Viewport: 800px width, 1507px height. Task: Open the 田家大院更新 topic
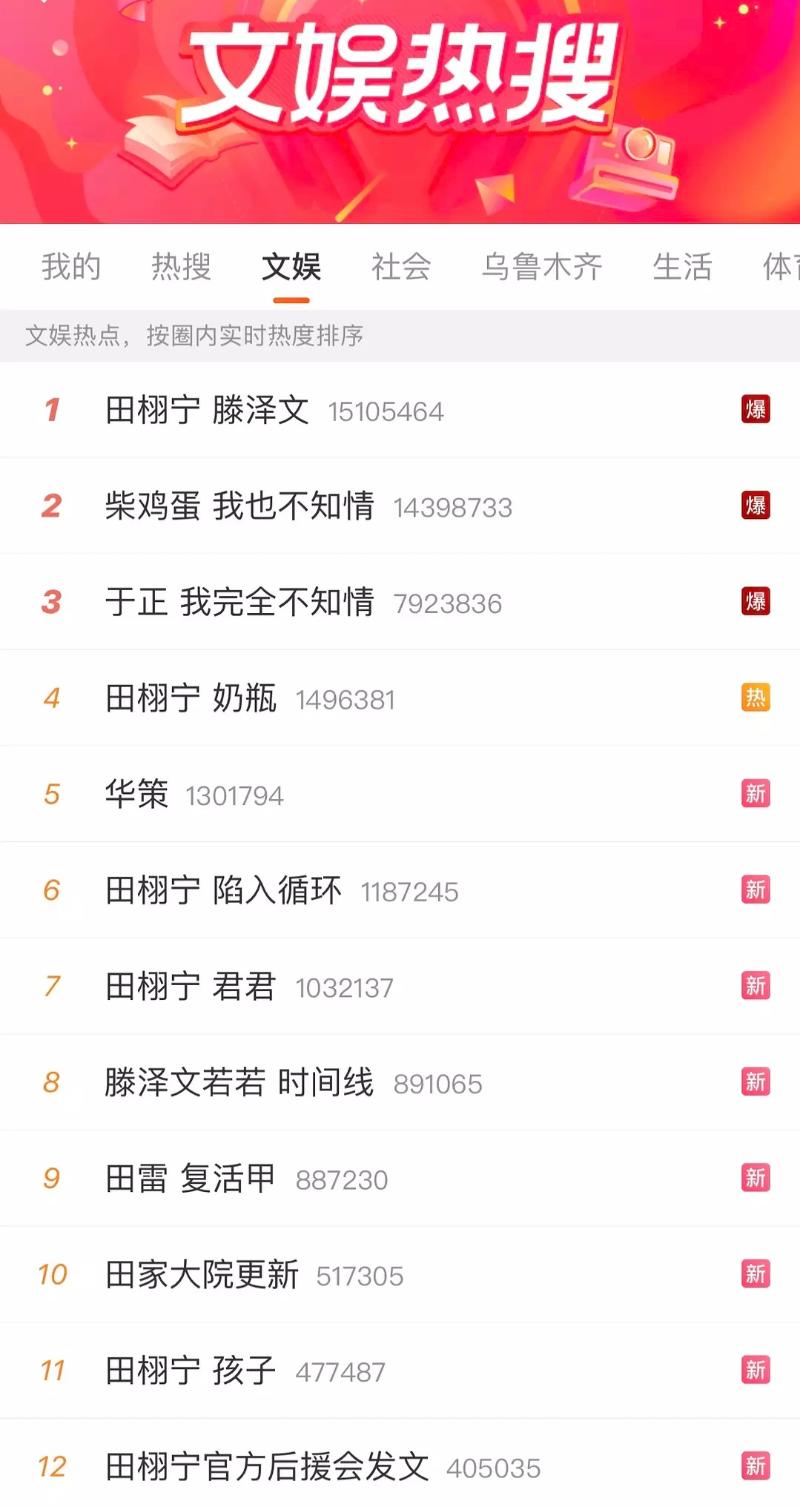pos(202,1274)
